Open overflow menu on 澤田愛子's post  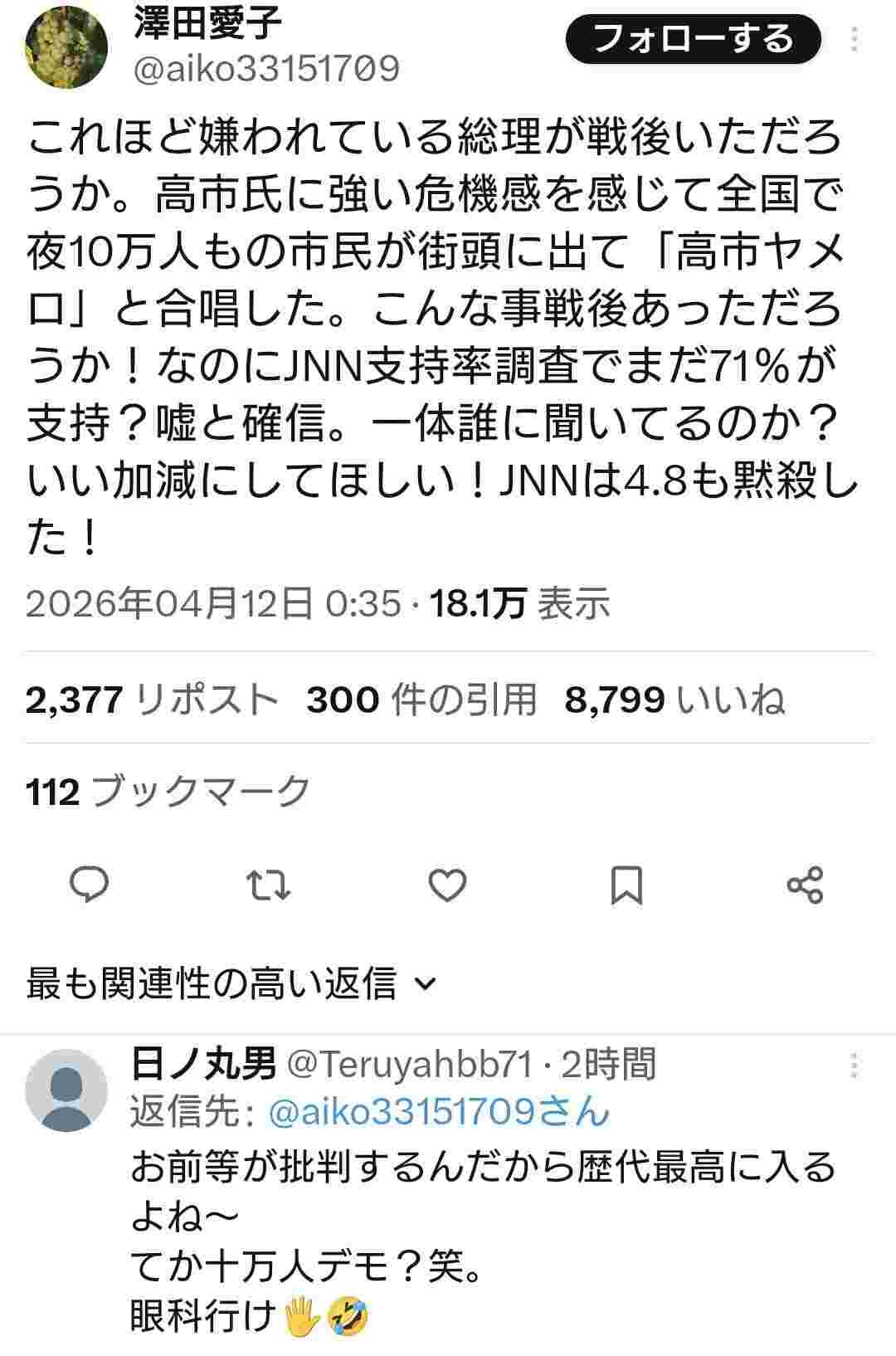coord(855,39)
